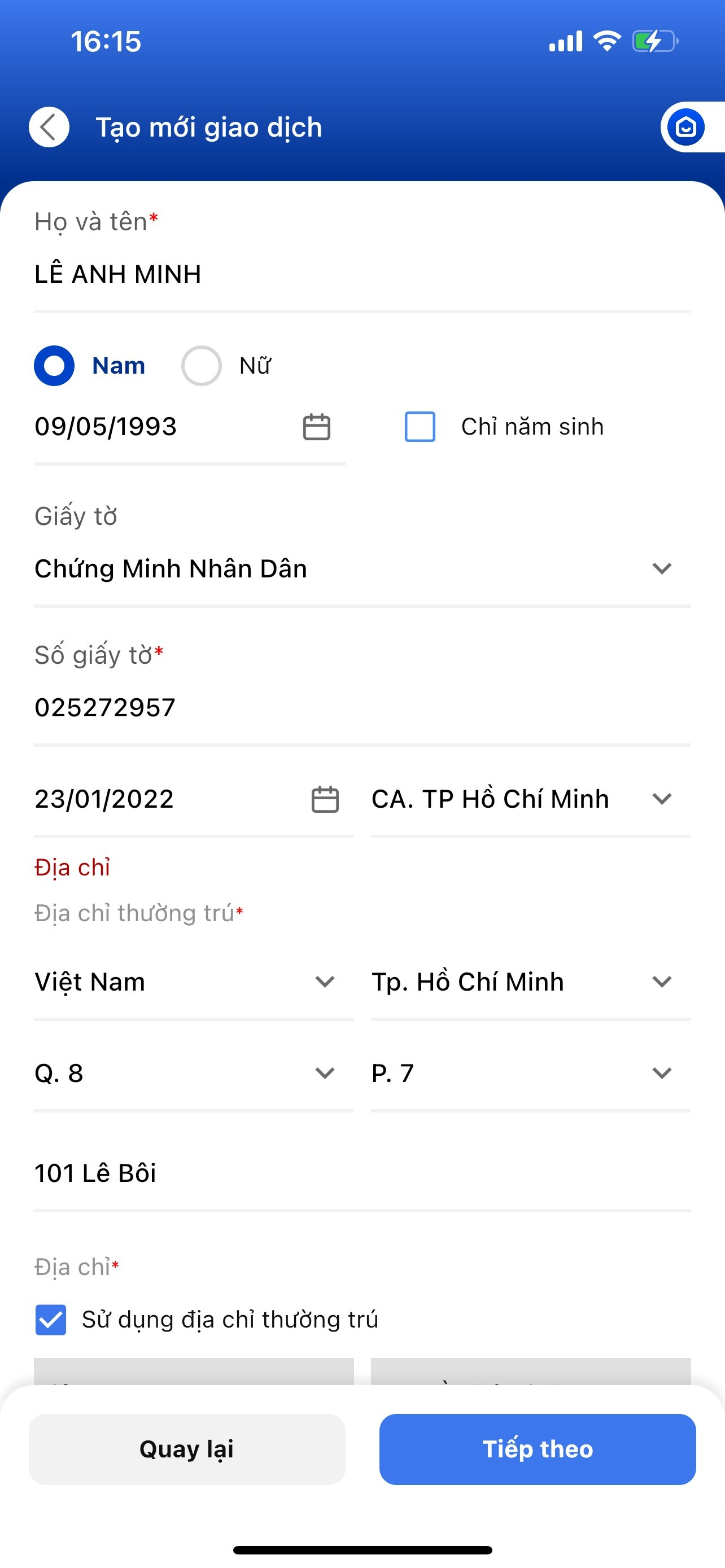Select the Nam gender option

point(90,366)
